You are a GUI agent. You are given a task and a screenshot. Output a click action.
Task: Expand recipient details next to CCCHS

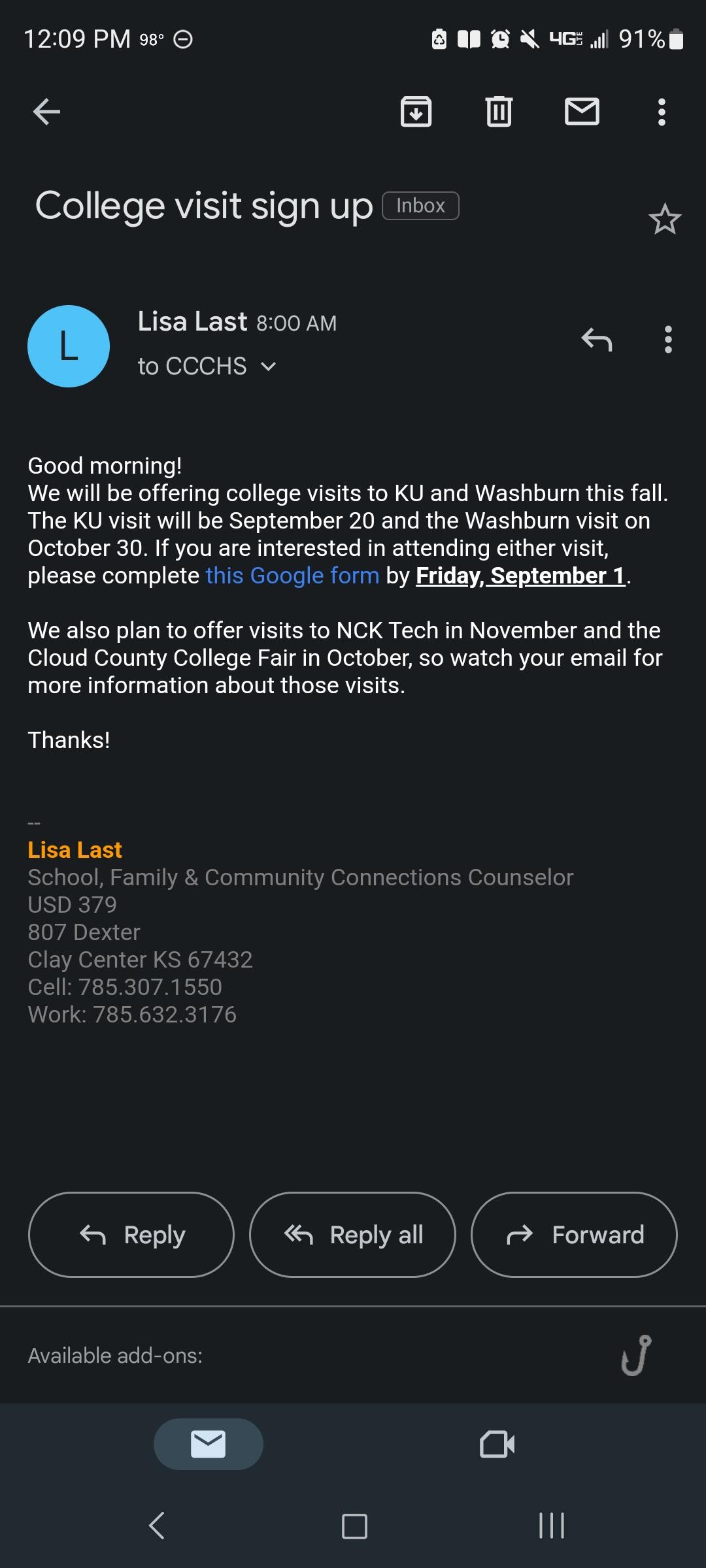coord(269,367)
